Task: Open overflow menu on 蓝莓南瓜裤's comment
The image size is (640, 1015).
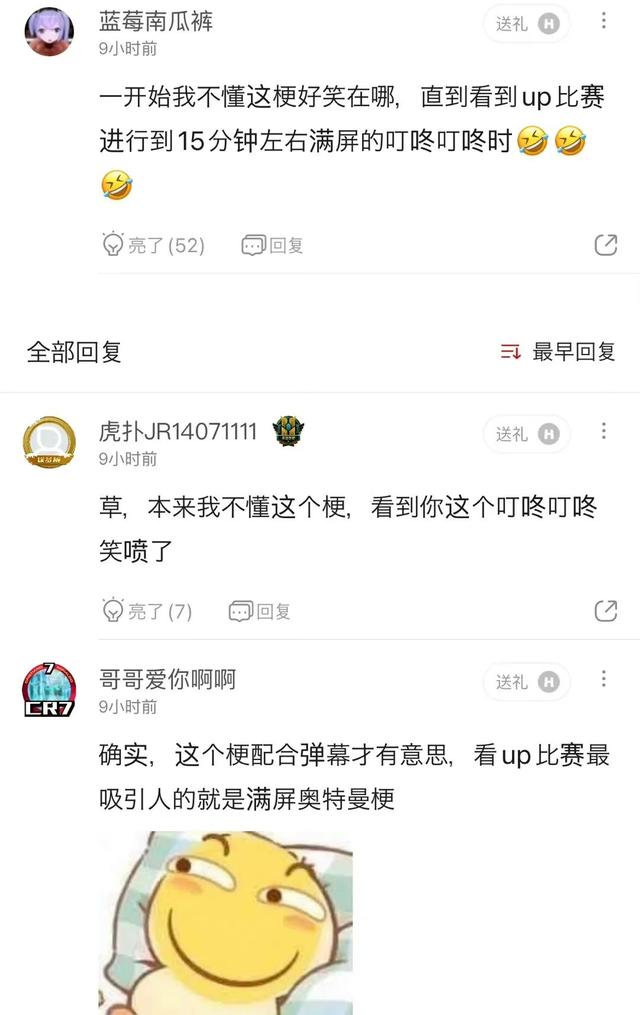Action: (604, 22)
